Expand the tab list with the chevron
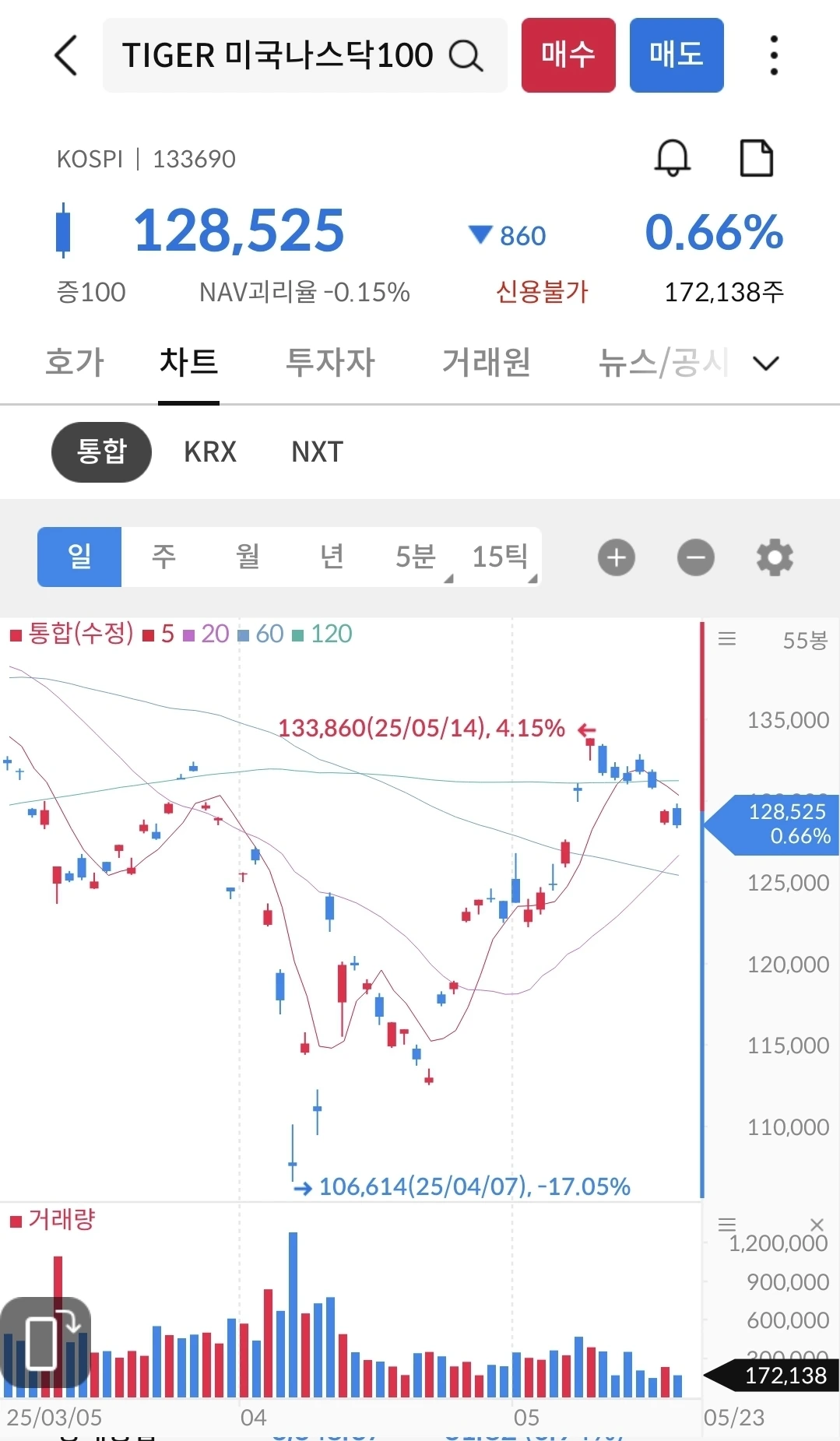Screen dimensions: 840x1441 click(x=766, y=363)
